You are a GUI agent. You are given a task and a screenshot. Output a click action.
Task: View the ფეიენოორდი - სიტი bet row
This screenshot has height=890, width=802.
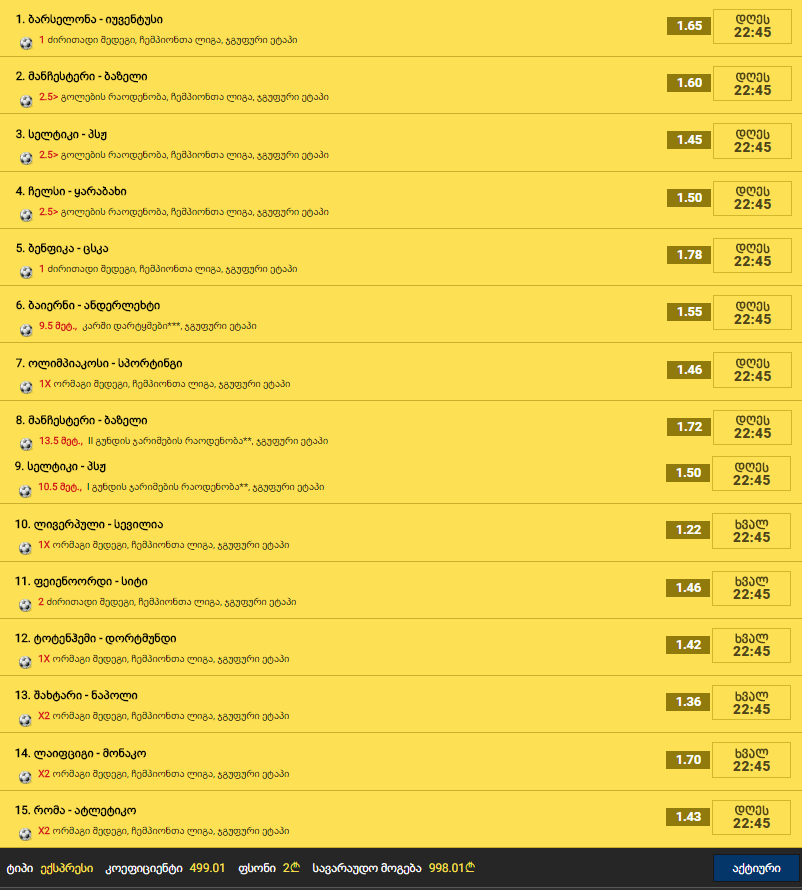point(81,581)
